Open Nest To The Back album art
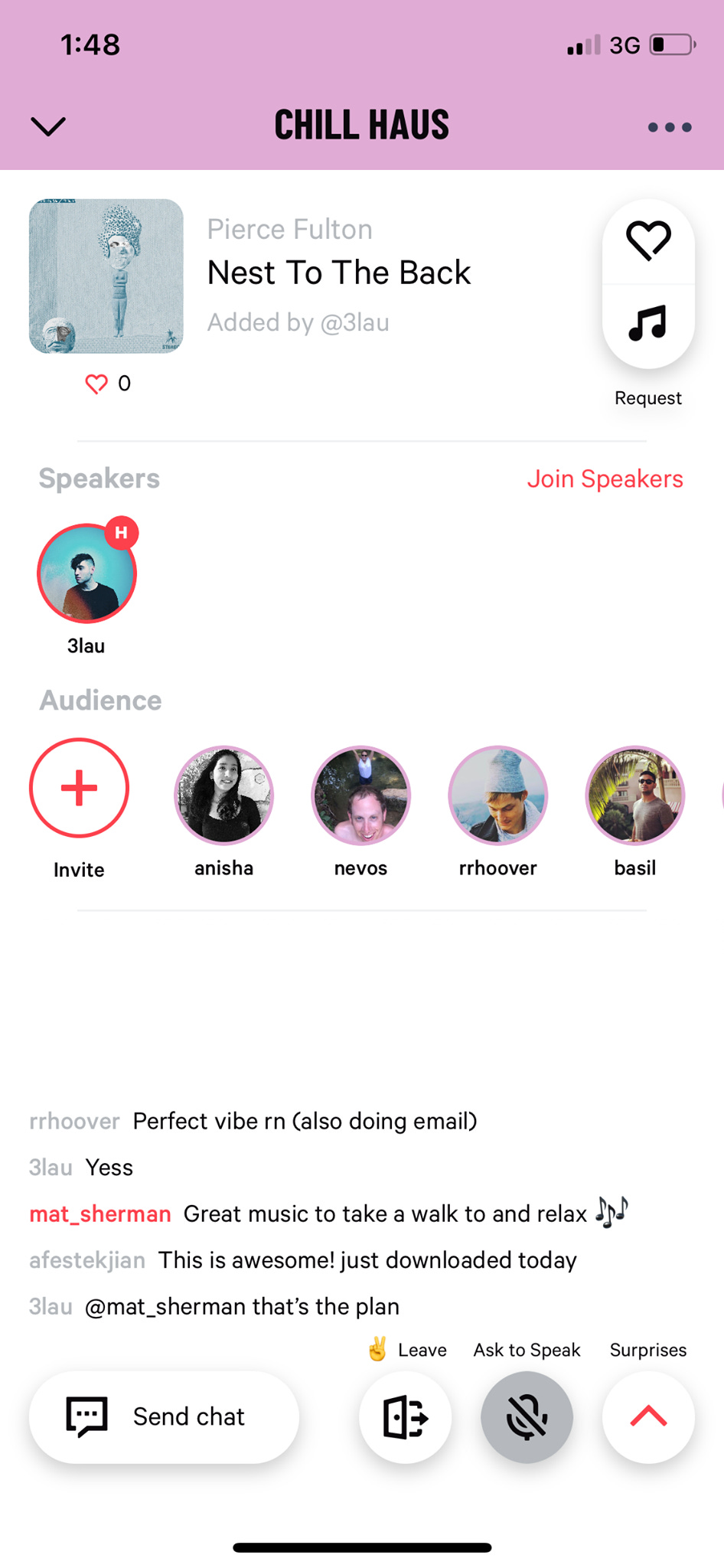The width and height of the screenshot is (724, 1568). [x=106, y=276]
